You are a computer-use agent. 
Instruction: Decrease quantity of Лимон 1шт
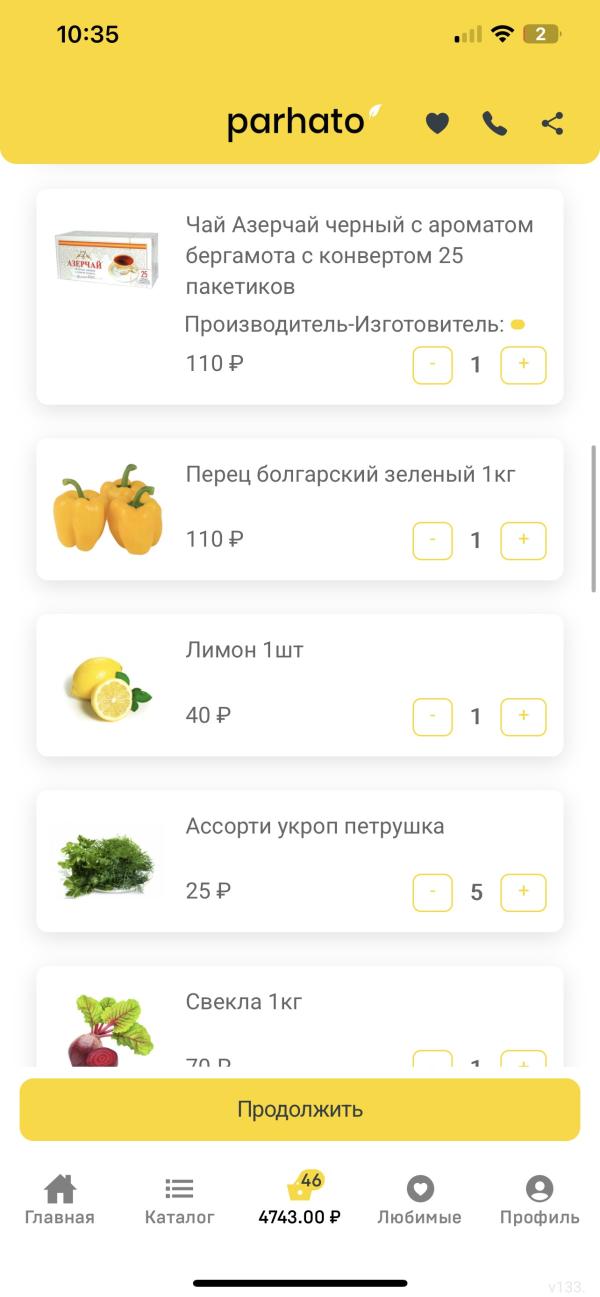(x=433, y=717)
